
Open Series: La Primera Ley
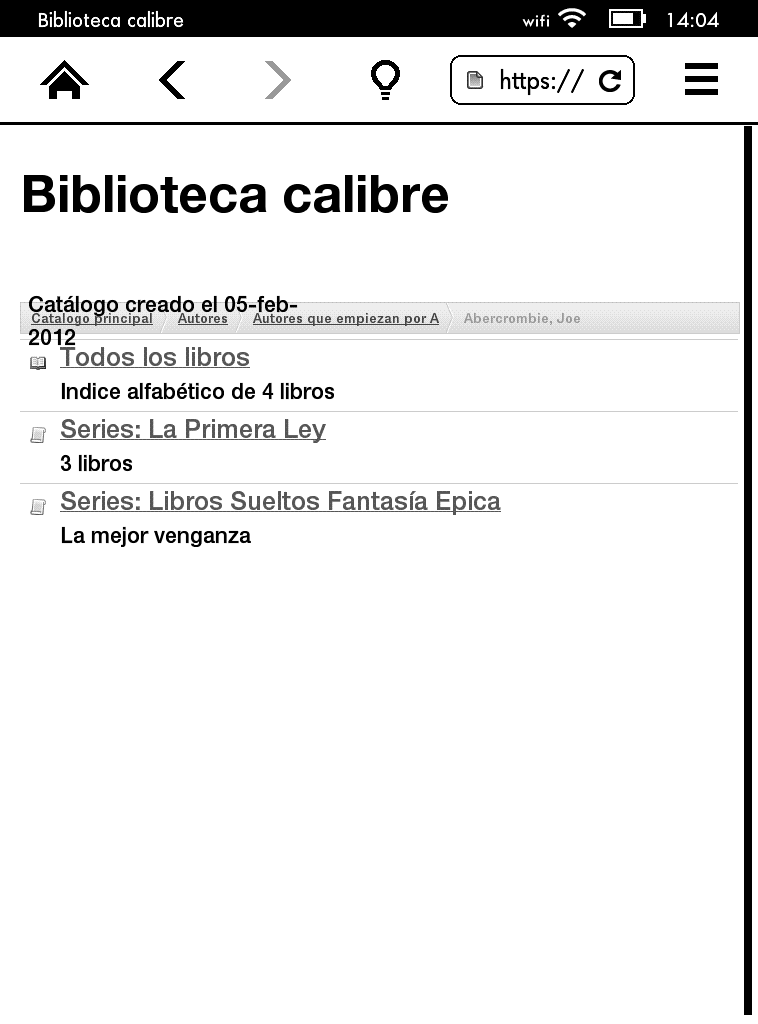[193, 430]
